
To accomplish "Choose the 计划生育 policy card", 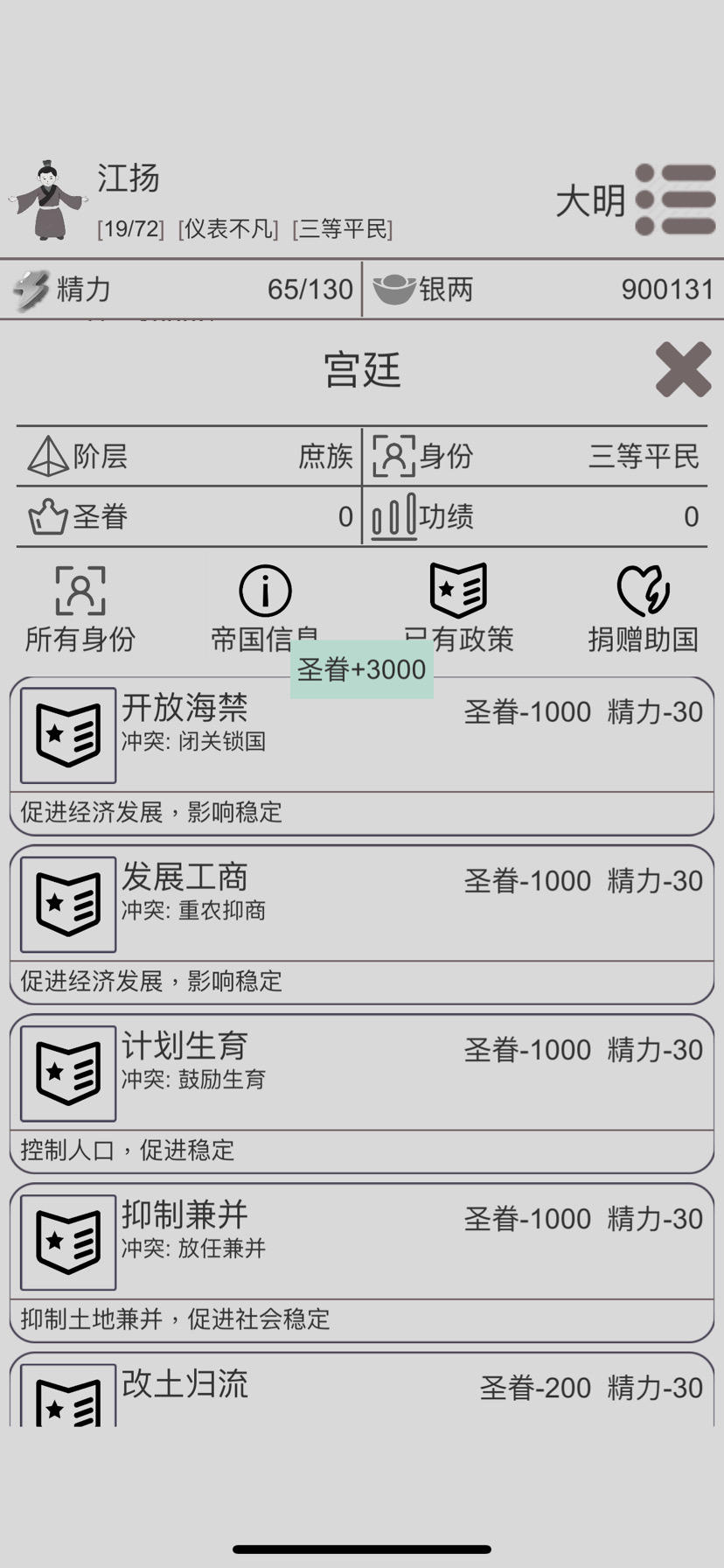I will tap(361, 1093).
